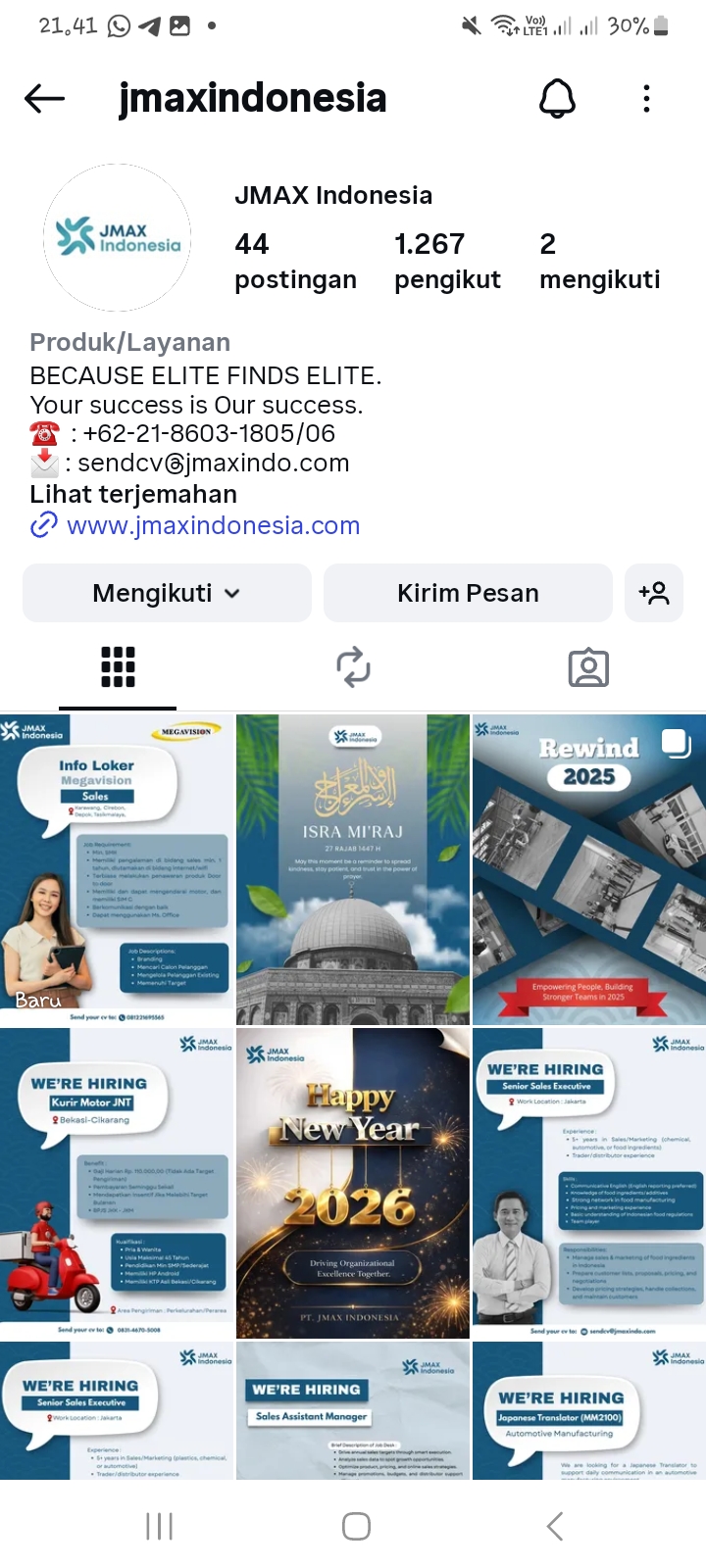Open suggested accounts with add-person icon
This screenshot has height=1568, width=706.
[653, 593]
